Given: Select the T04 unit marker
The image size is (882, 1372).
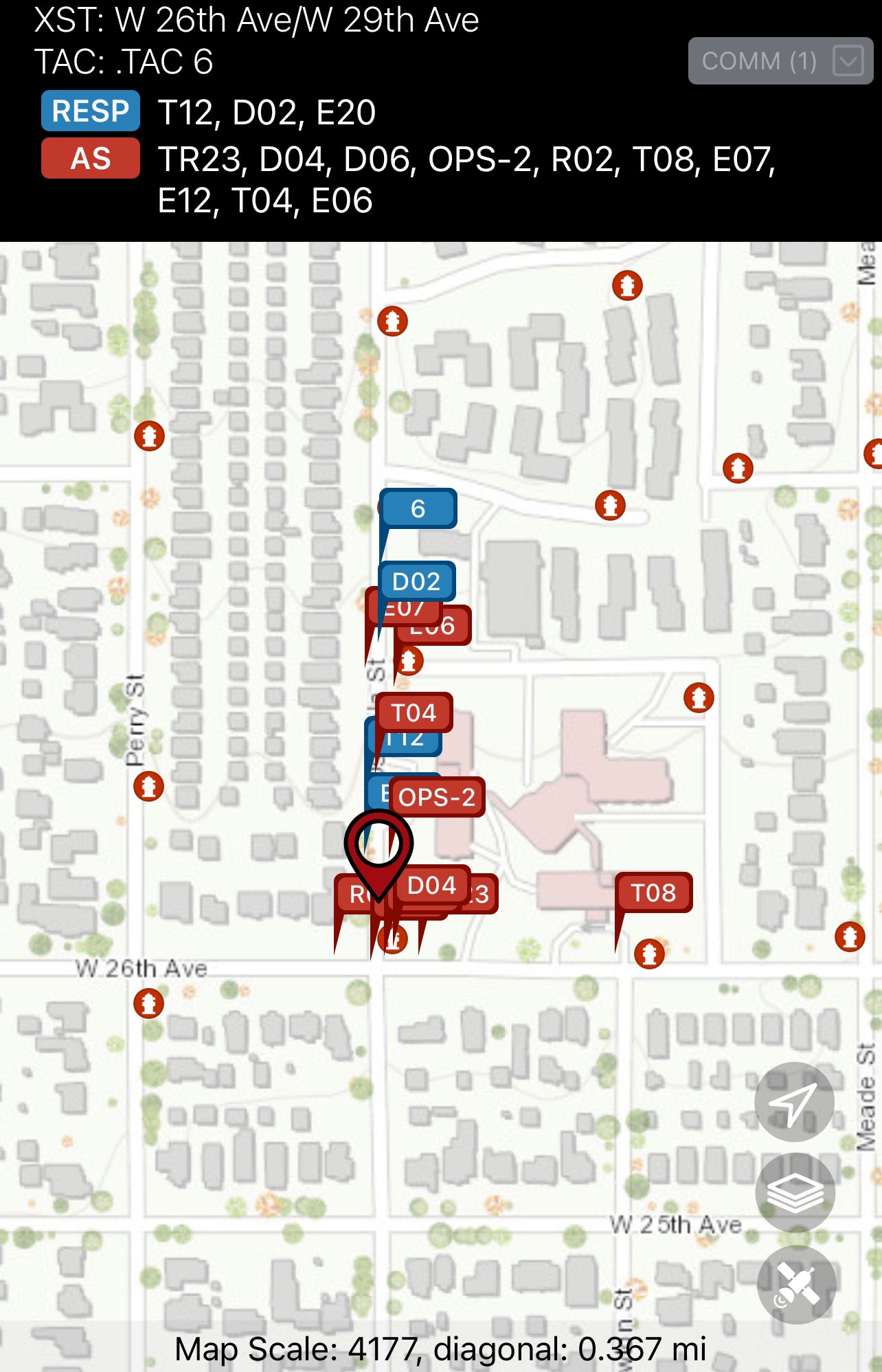Looking at the screenshot, I should click(x=414, y=712).
